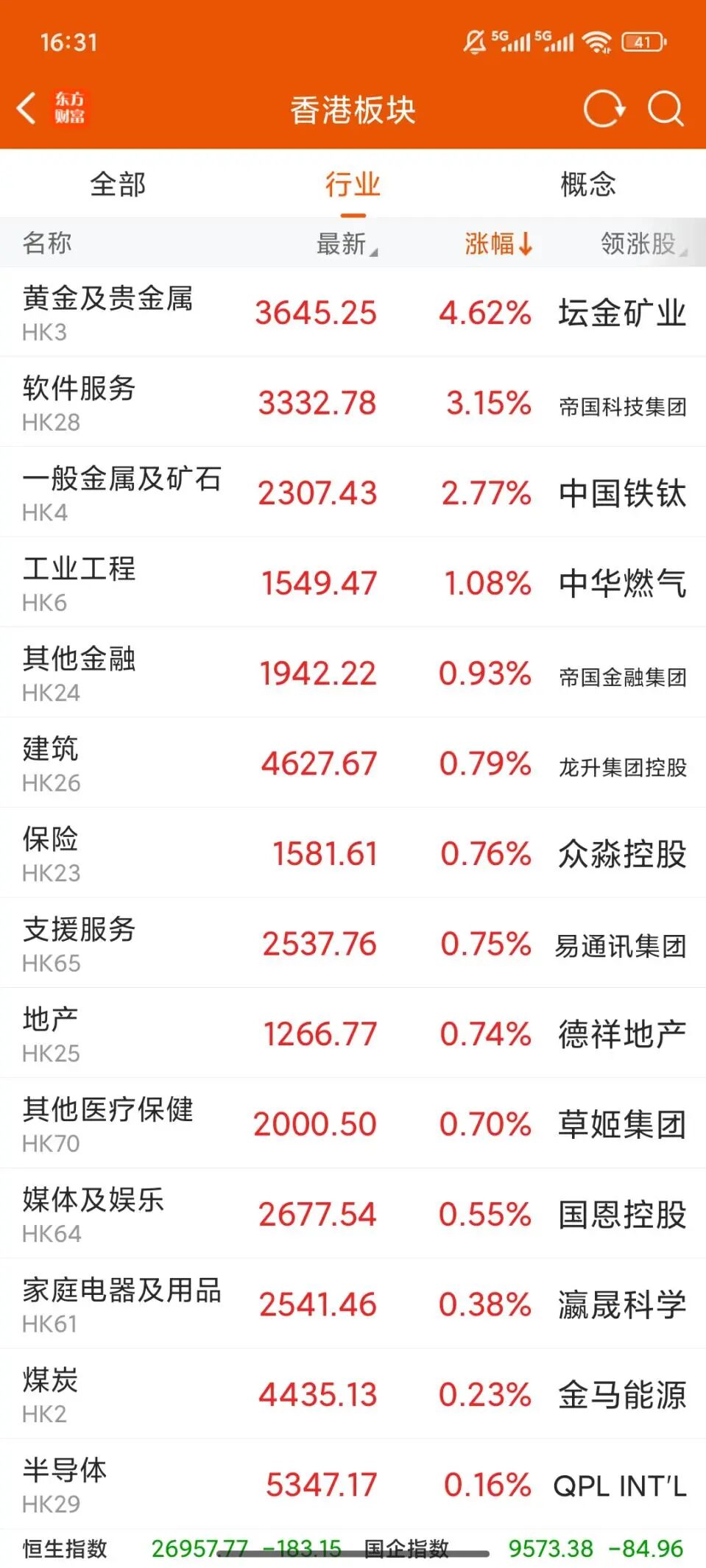Go back from 香港板块 page

pyautogui.click(x=27, y=108)
